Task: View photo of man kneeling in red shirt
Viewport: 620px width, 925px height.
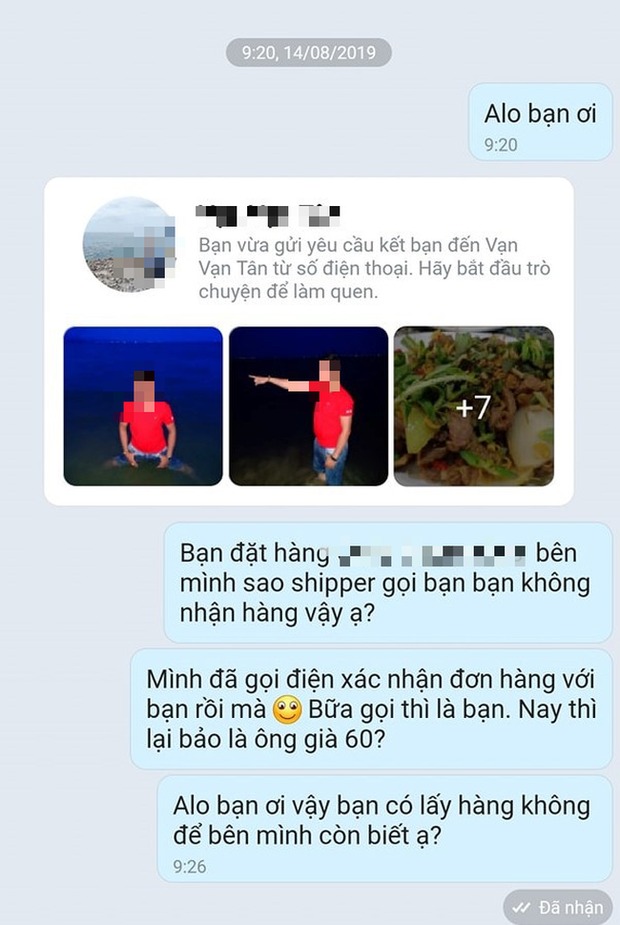Action: pos(143,406)
